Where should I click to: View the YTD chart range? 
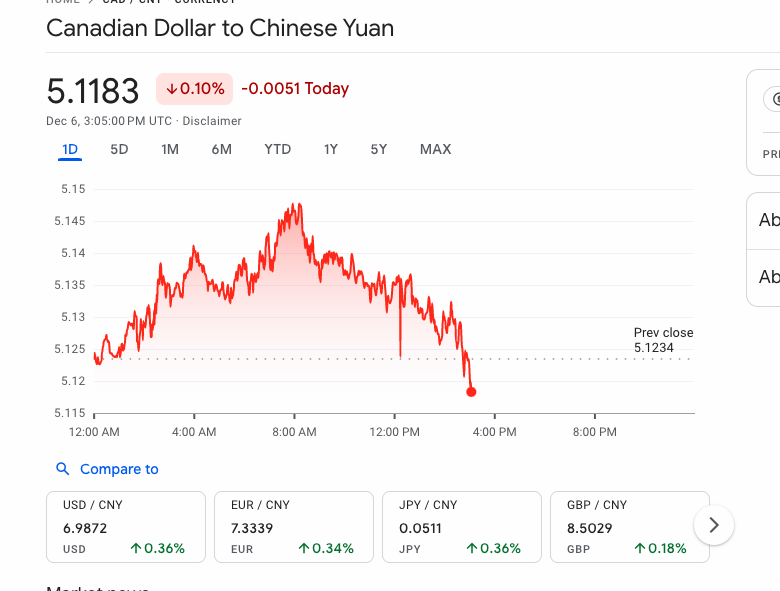tap(277, 149)
